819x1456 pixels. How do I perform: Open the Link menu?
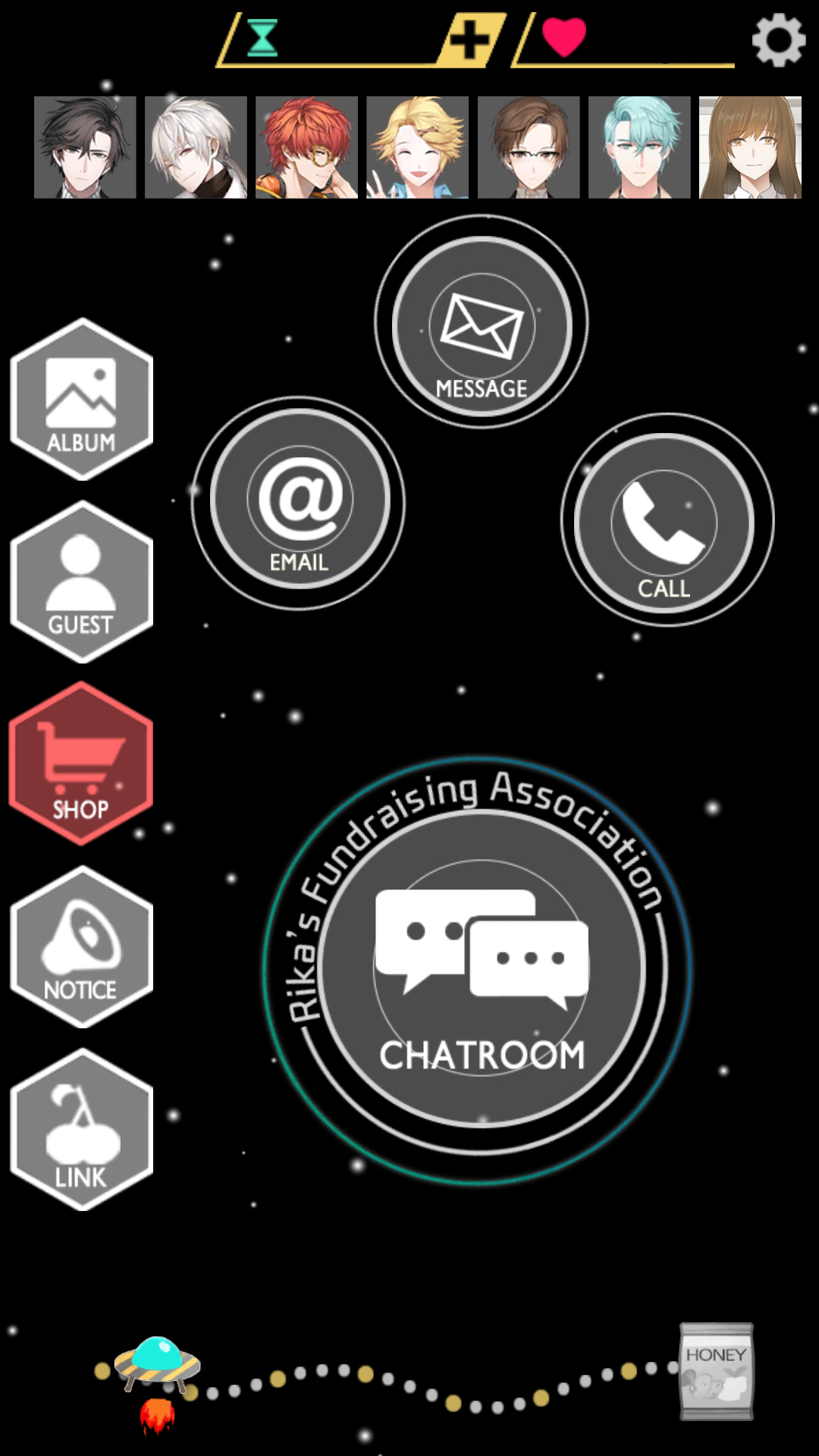coord(81,1130)
